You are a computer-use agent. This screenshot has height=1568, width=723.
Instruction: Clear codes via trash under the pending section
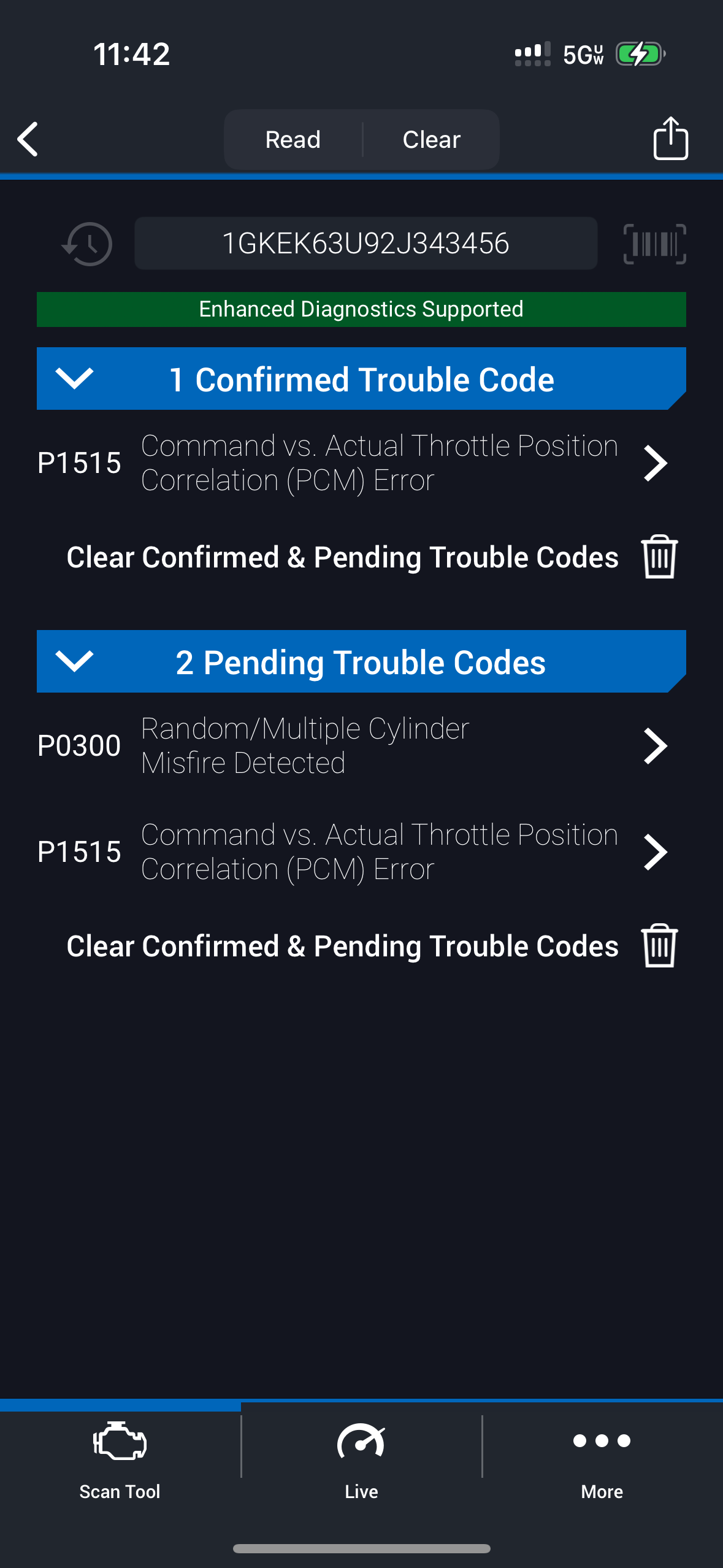click(659, 945)
